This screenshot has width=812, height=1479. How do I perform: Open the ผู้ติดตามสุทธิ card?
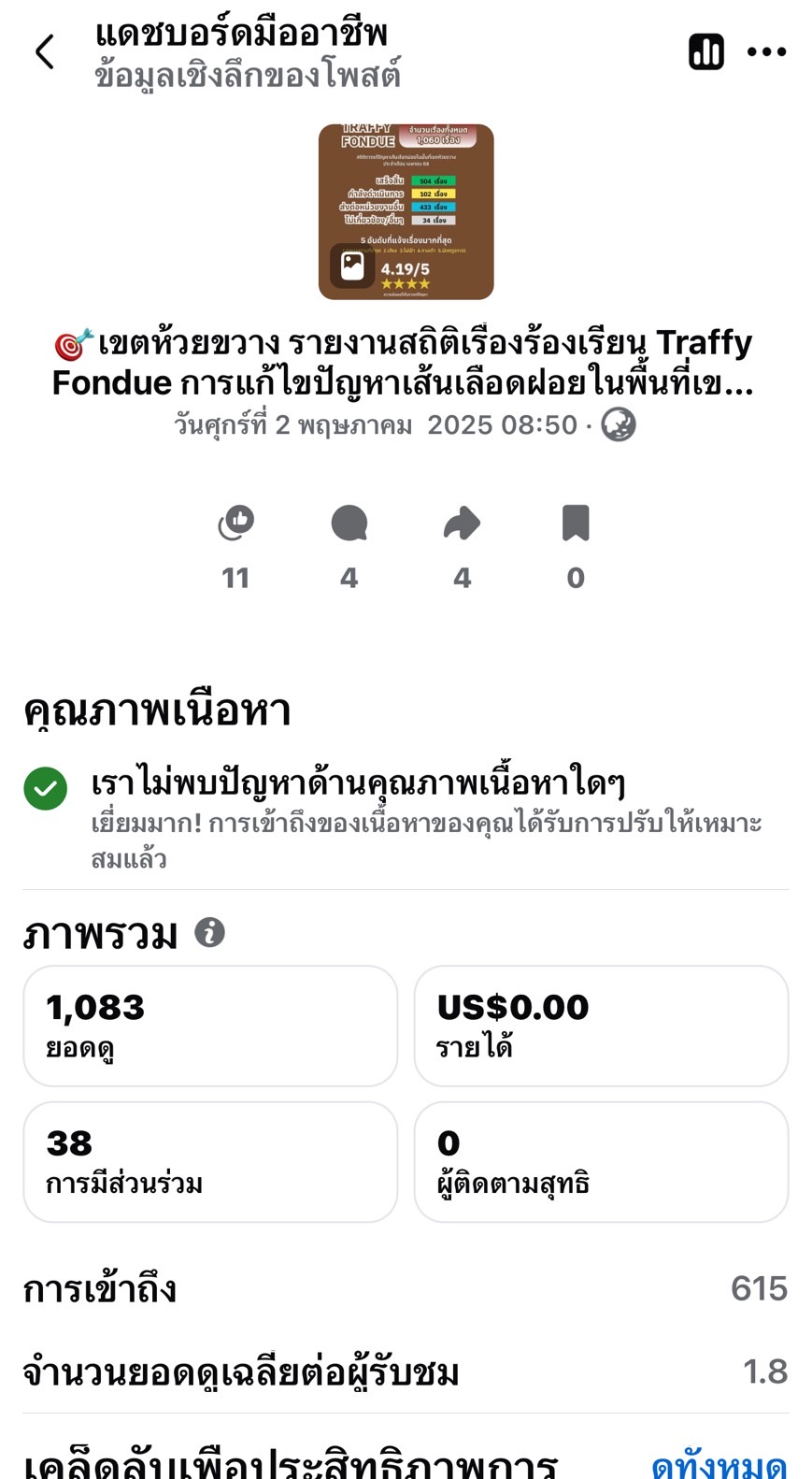pyautogui.click(x=601, y=1162)
